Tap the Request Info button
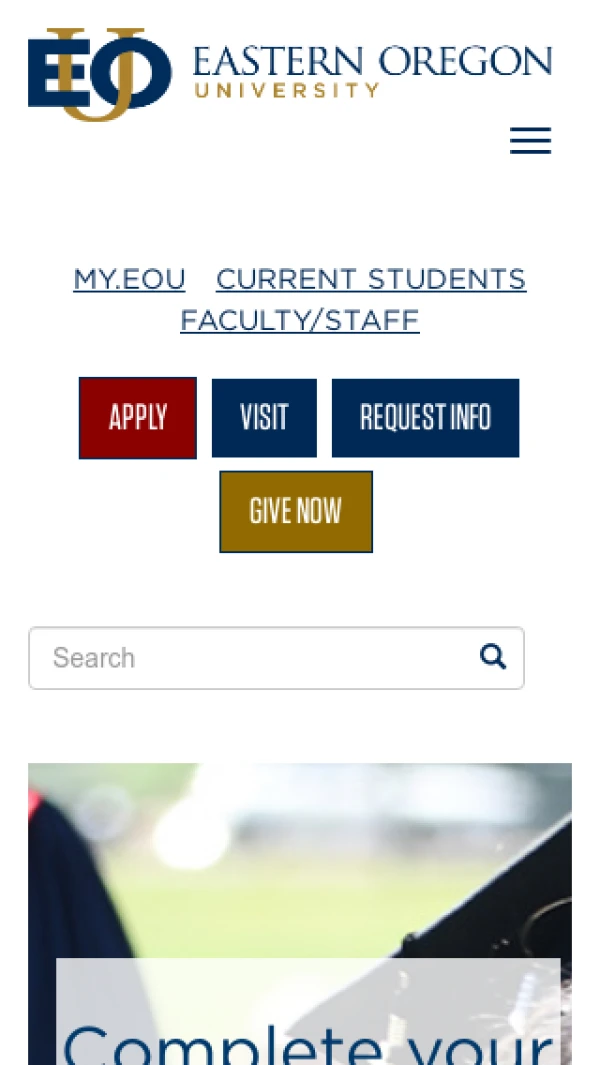The image size is (600, 1065). [425, 418]
